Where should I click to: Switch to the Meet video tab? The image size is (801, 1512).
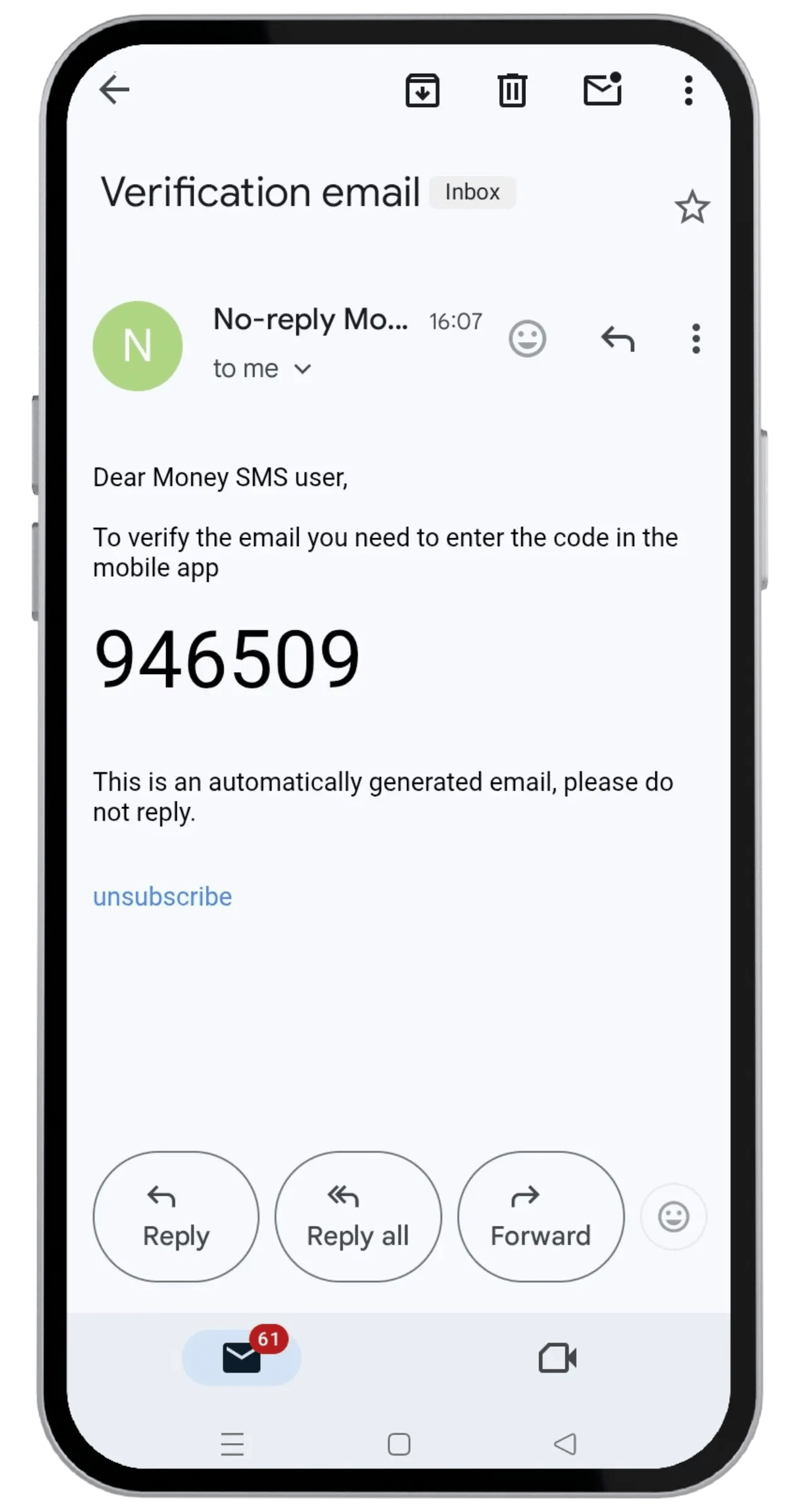(x=557, y=1358)
